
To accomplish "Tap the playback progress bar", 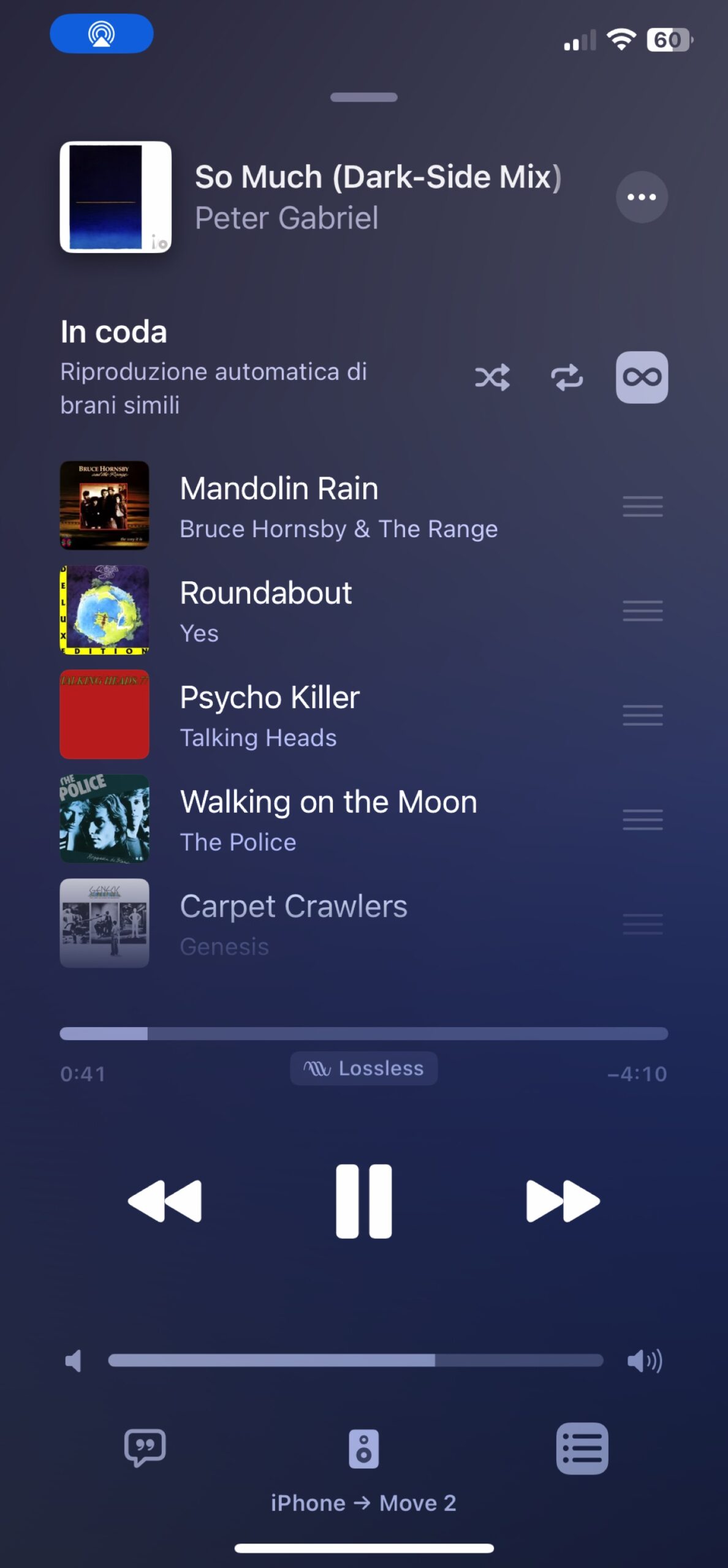I will (363, 1034).
